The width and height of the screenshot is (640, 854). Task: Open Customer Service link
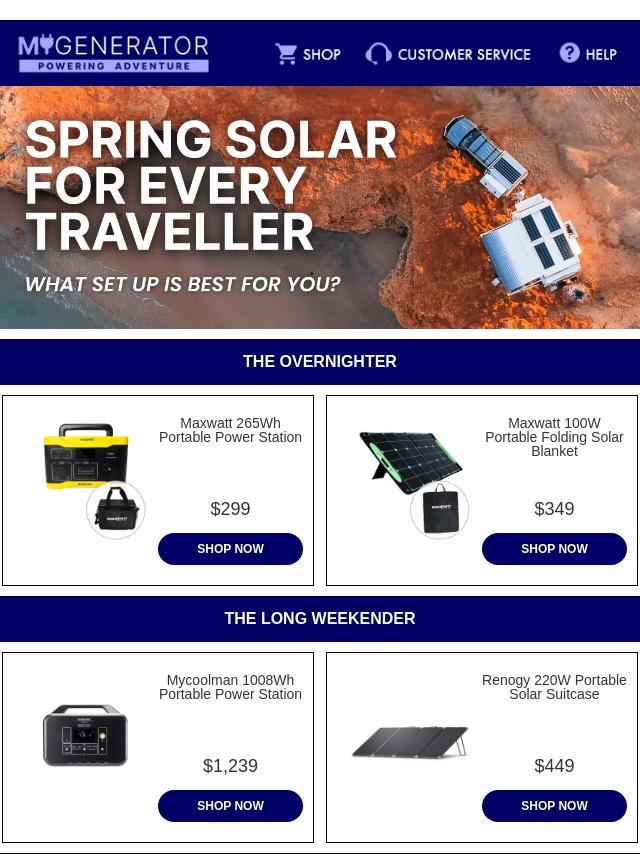pos(448,54)
